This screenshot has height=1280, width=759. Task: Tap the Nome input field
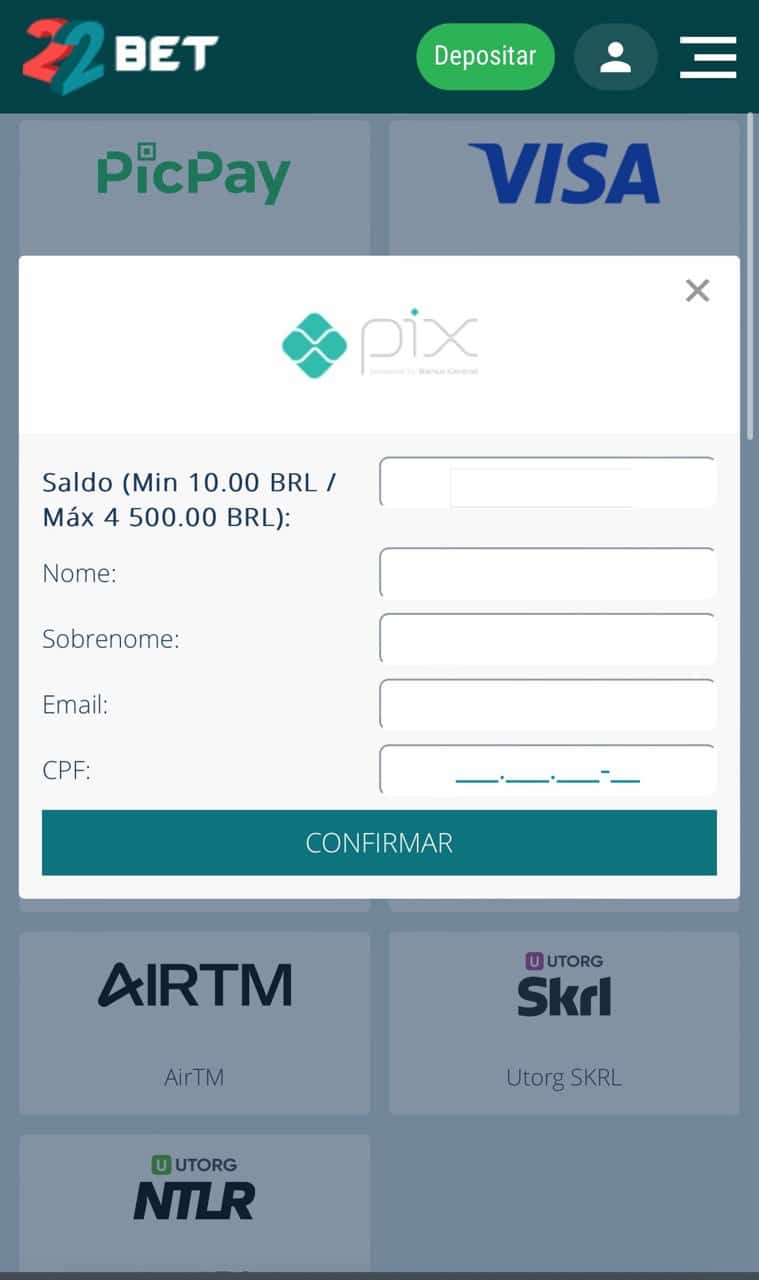pyautogui.click(x=547, y=574)
